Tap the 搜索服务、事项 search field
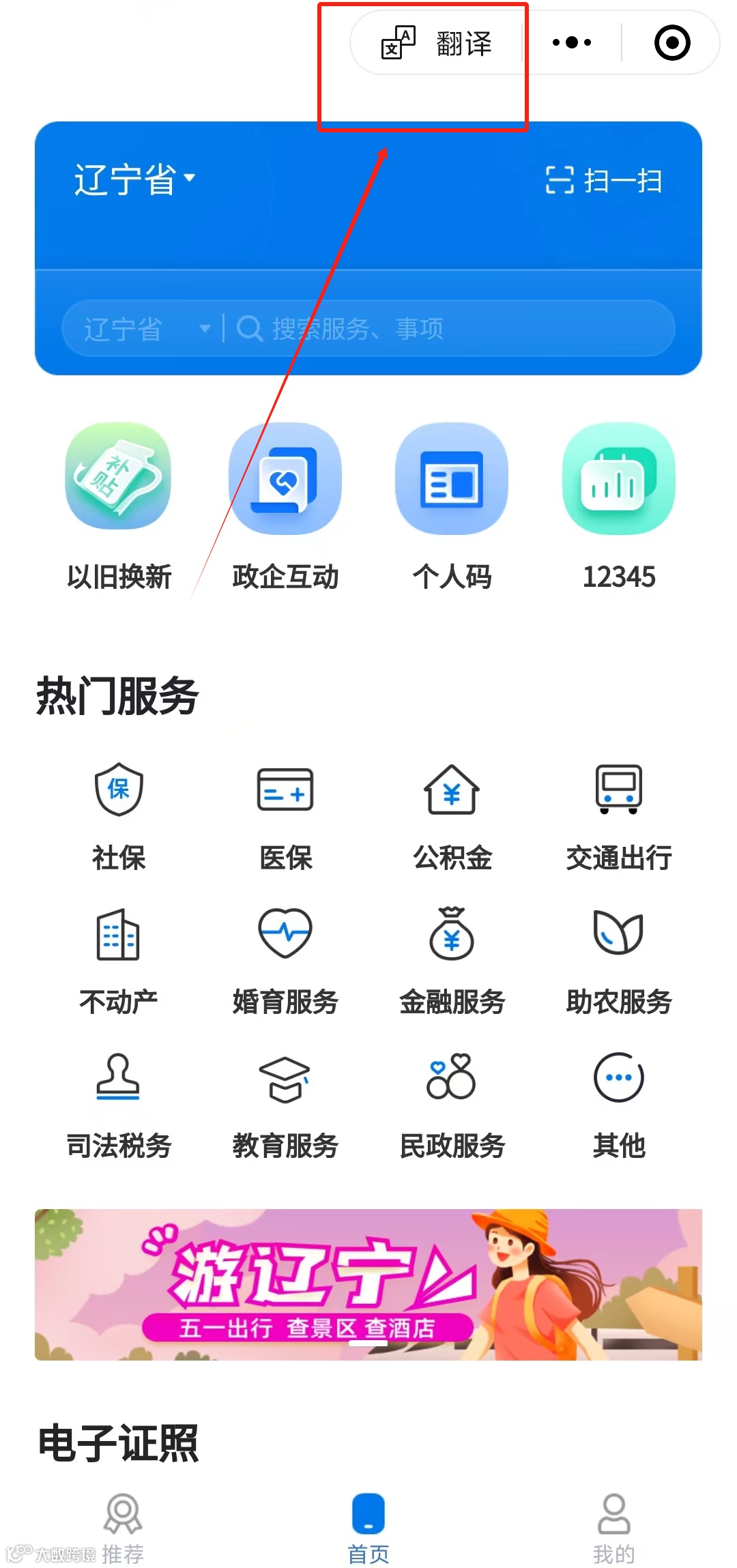 (444, 329)
